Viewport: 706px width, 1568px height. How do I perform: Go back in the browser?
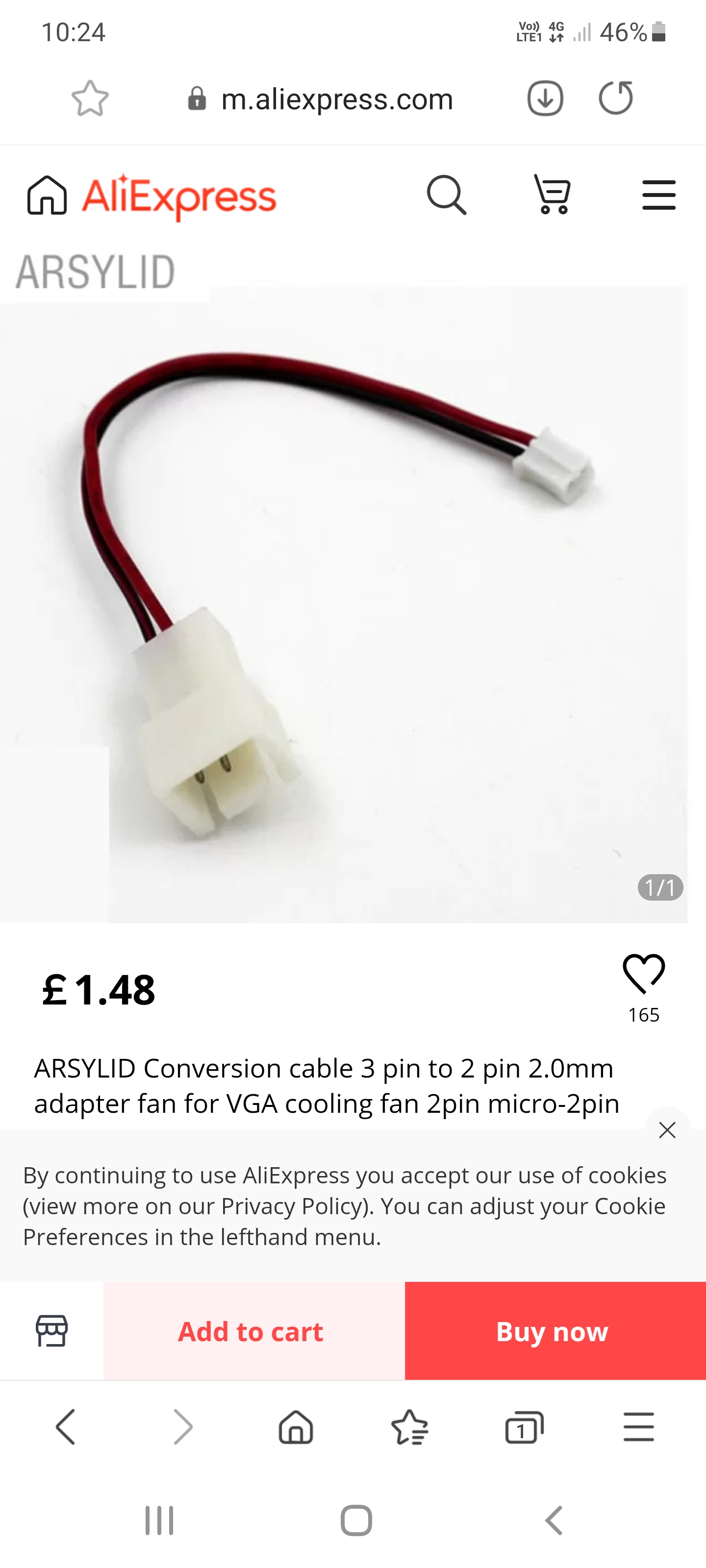pos(66,1426)
